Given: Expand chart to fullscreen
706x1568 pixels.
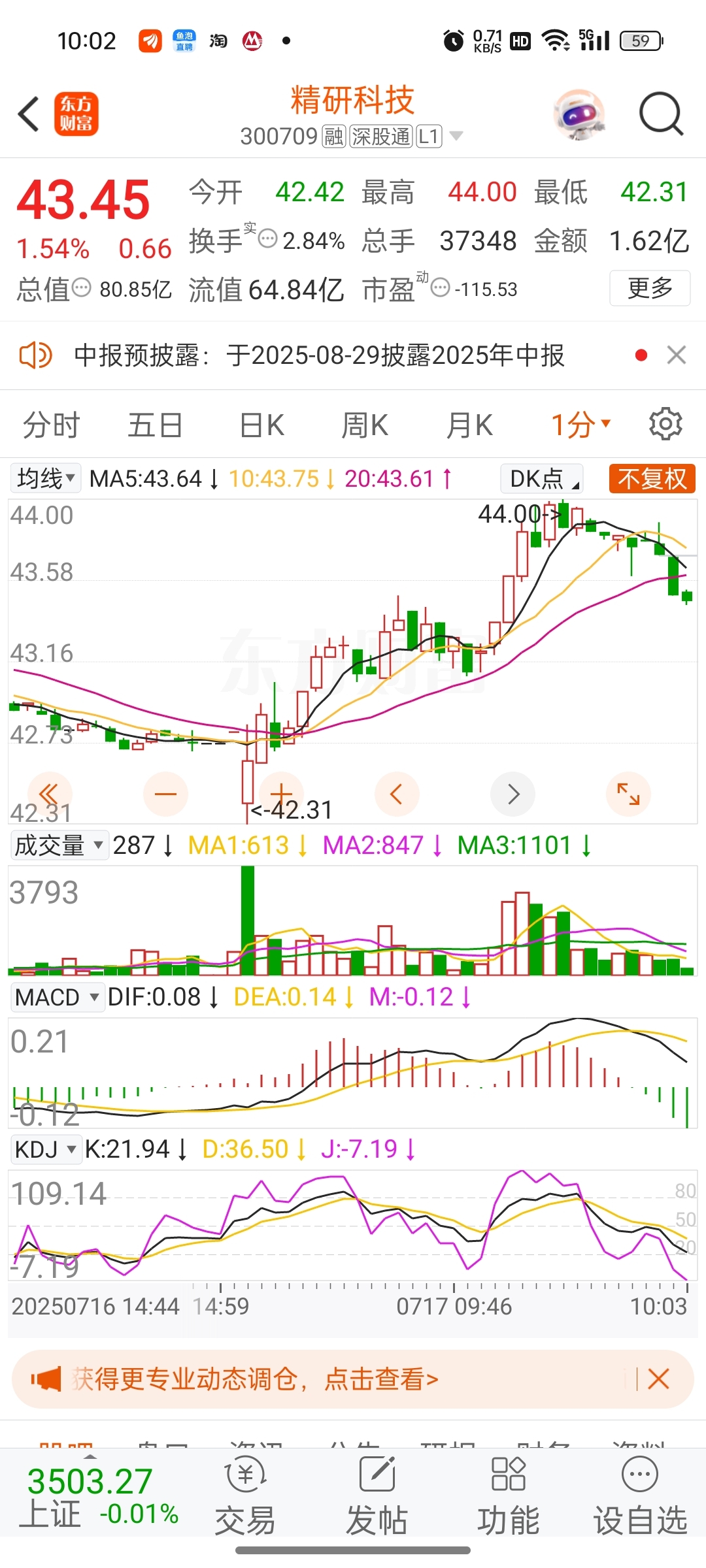Looking at the screenshot, I should tap(628, 794).
